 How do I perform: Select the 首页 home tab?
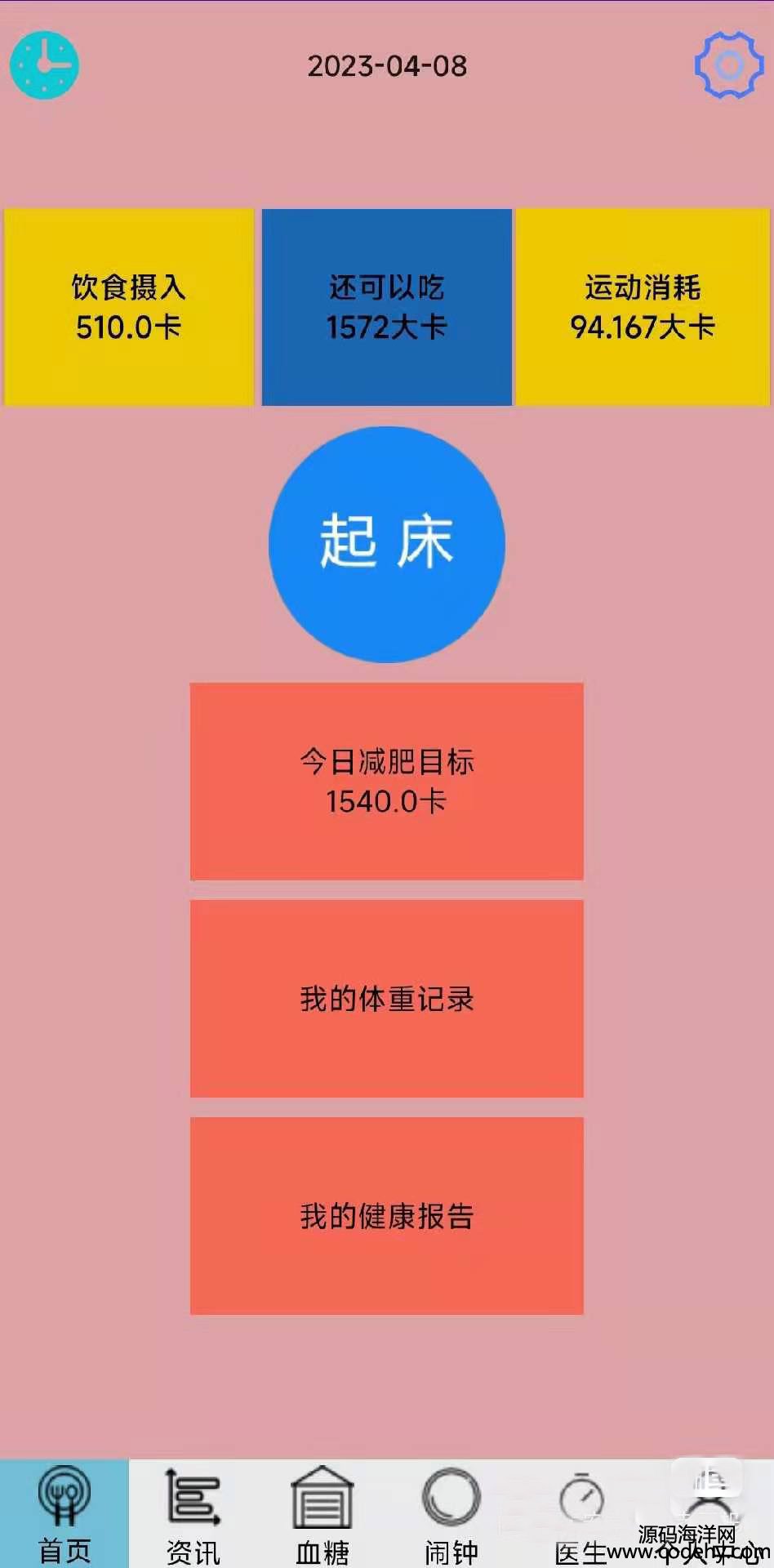(64, 1514)
